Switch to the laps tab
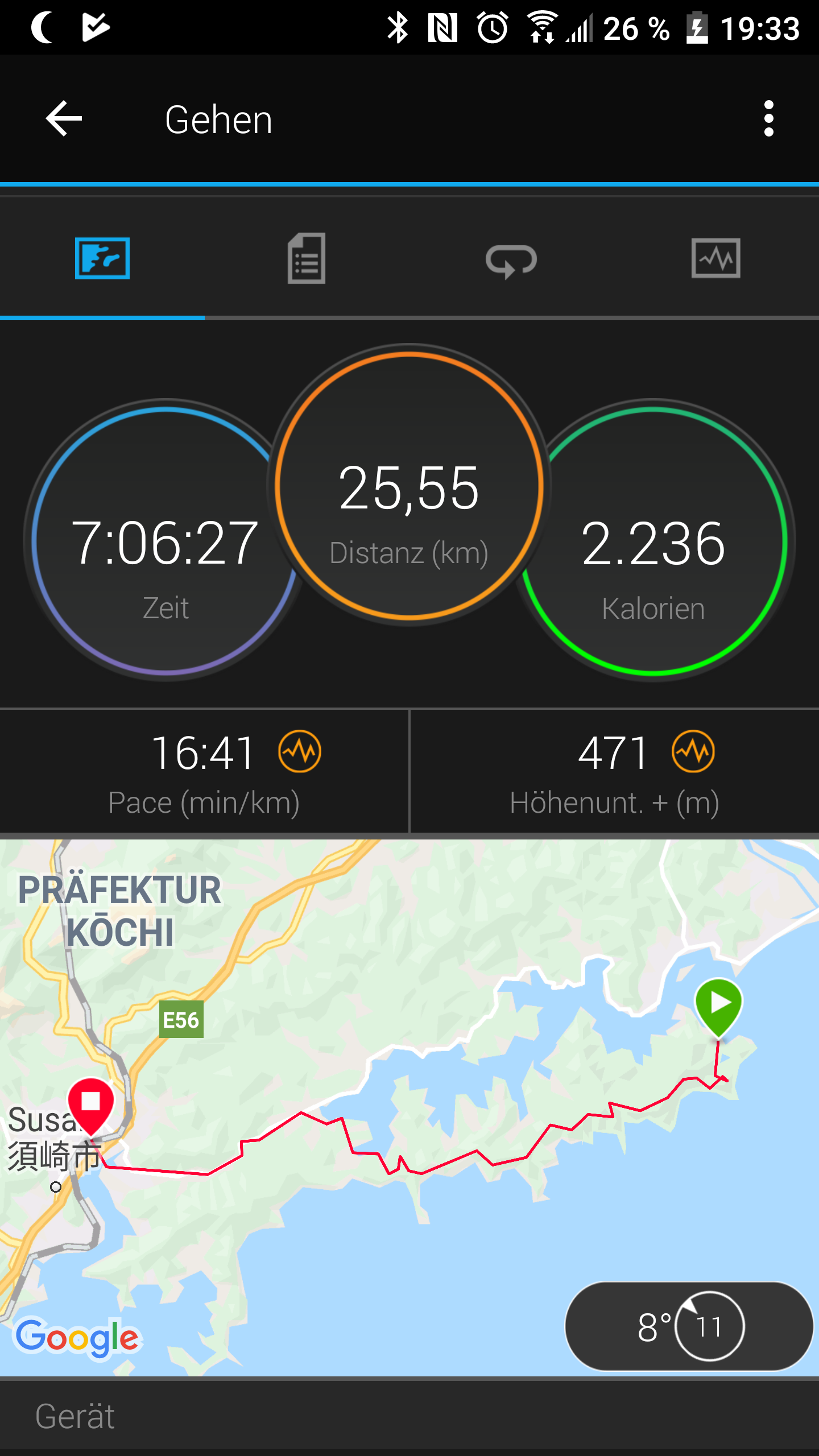Viewport: 819px width, 1456px height. 511,260
